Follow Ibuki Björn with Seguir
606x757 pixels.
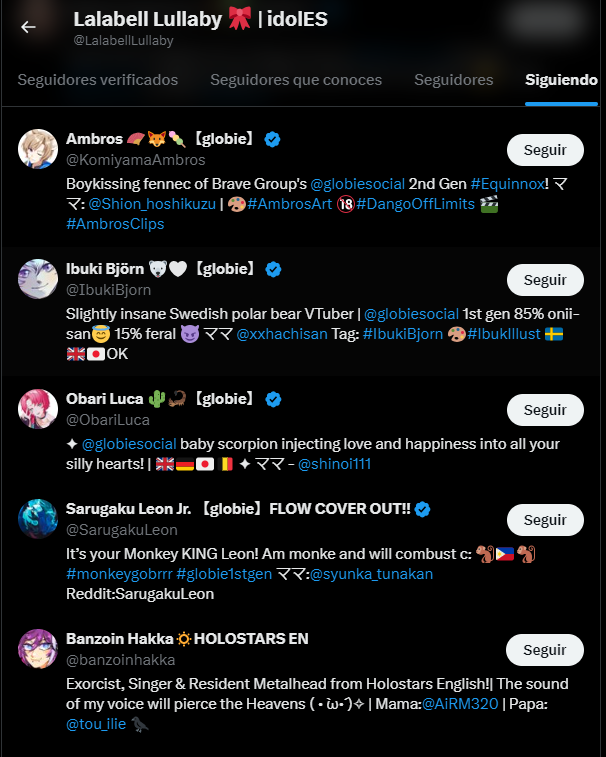(x=545, y=280)
